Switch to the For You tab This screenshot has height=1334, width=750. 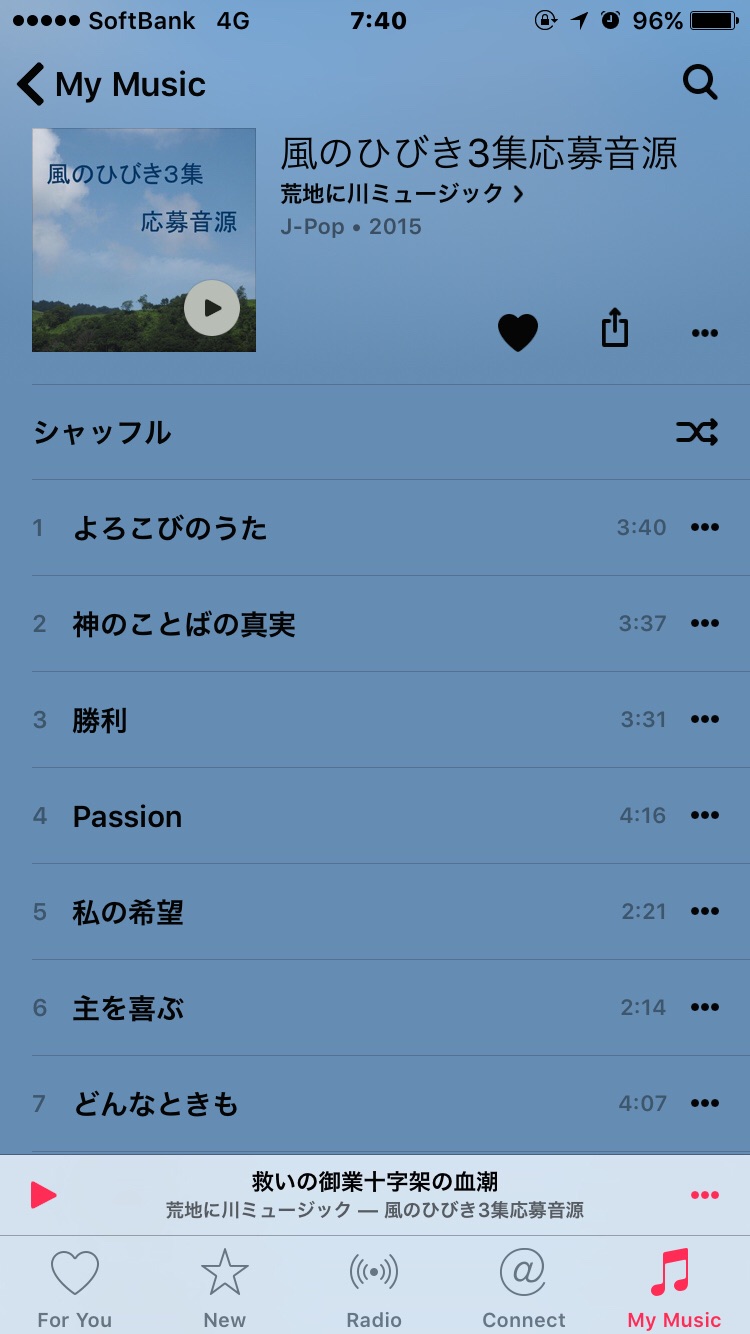tap(75, 1289)
